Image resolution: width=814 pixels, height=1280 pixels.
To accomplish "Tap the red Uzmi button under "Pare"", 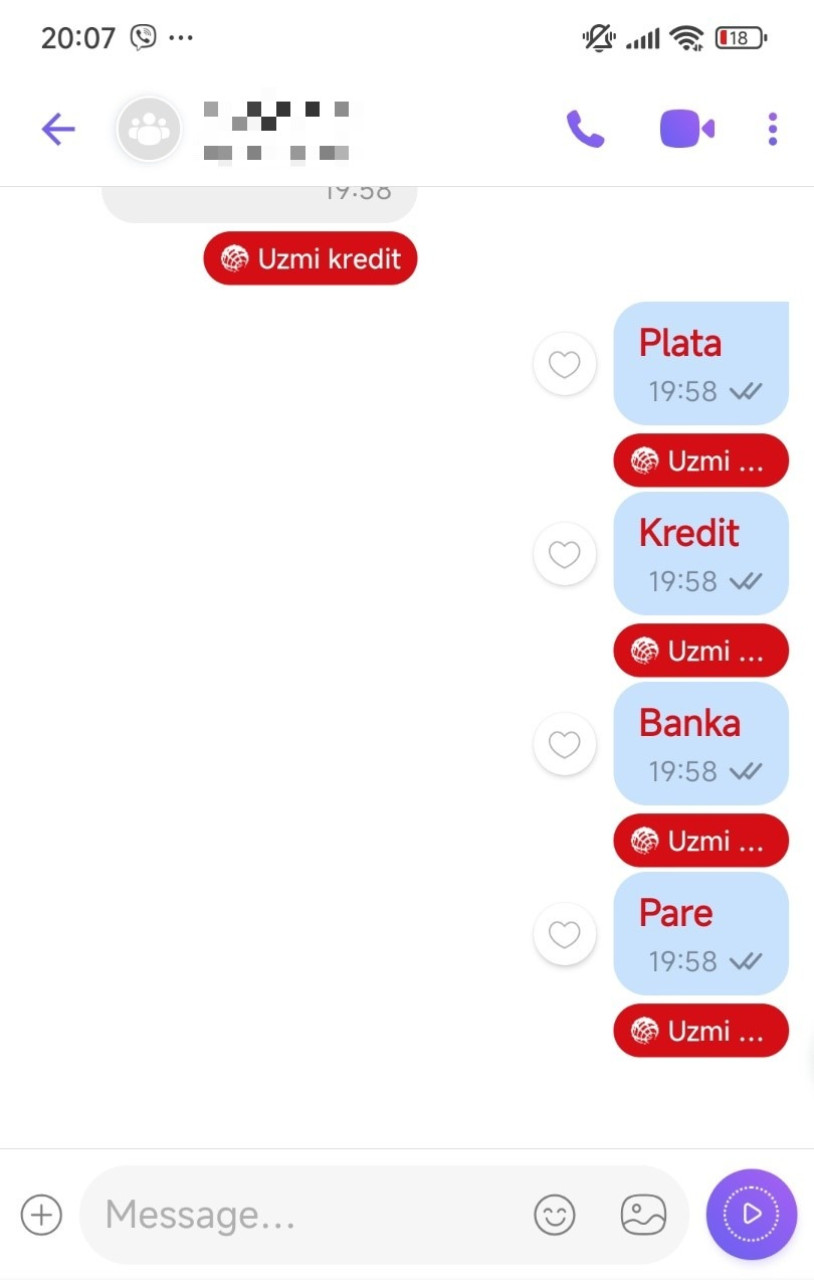I will [701, 1031].
